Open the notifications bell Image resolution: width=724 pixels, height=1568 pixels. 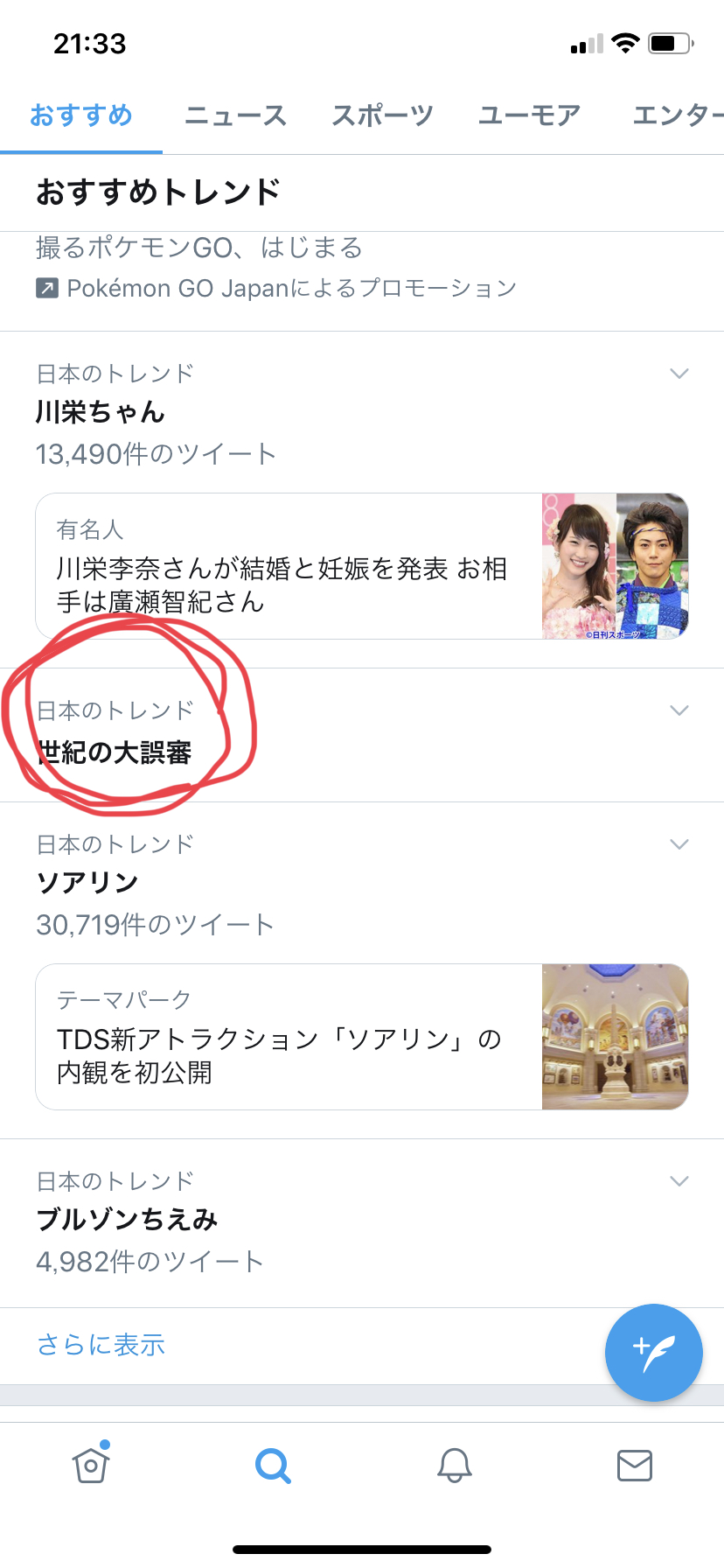pyautogui.click(x=455, y=1465)
